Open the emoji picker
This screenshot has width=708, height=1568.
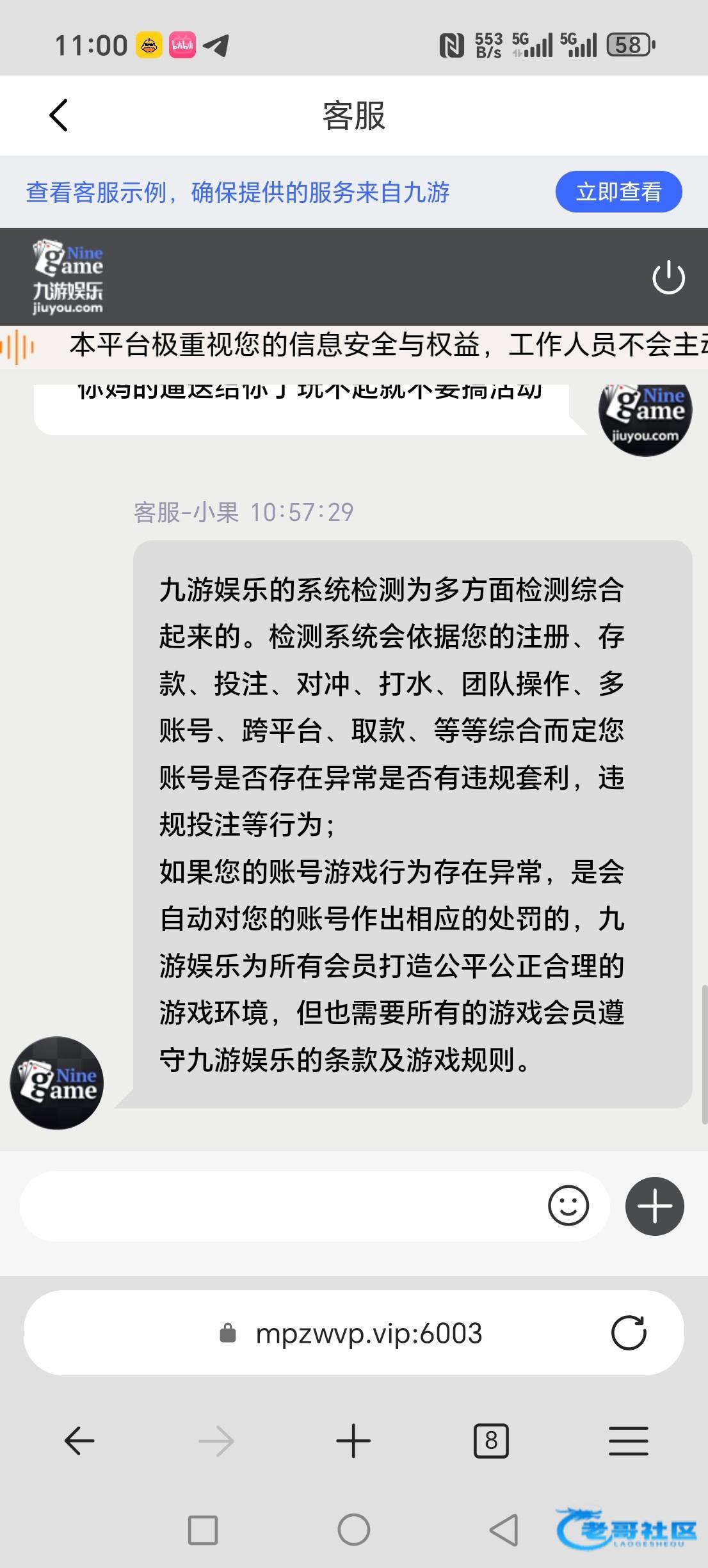[568, 1206]
